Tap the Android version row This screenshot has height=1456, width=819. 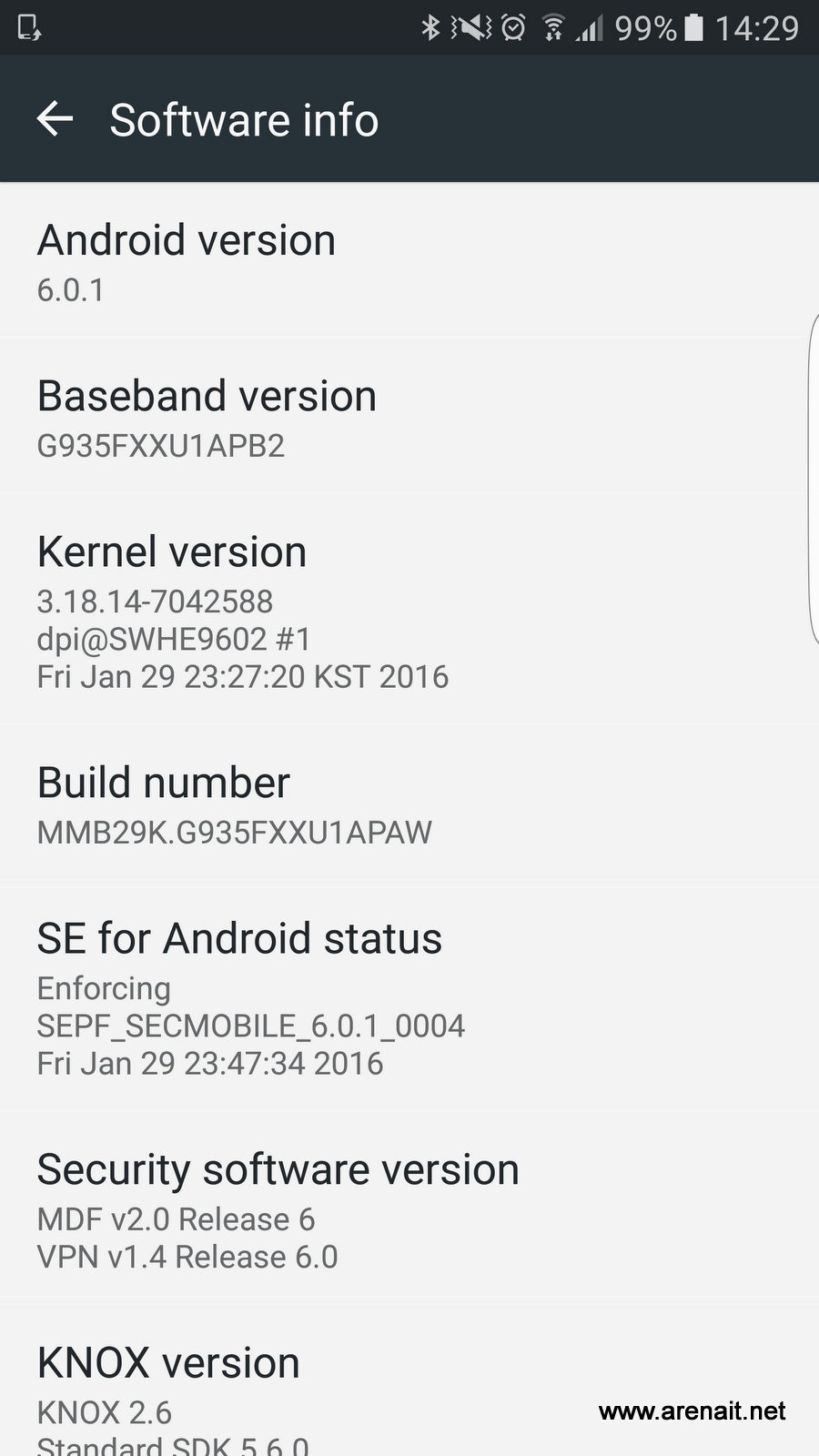pyautogui.click(x=409, y=261)
